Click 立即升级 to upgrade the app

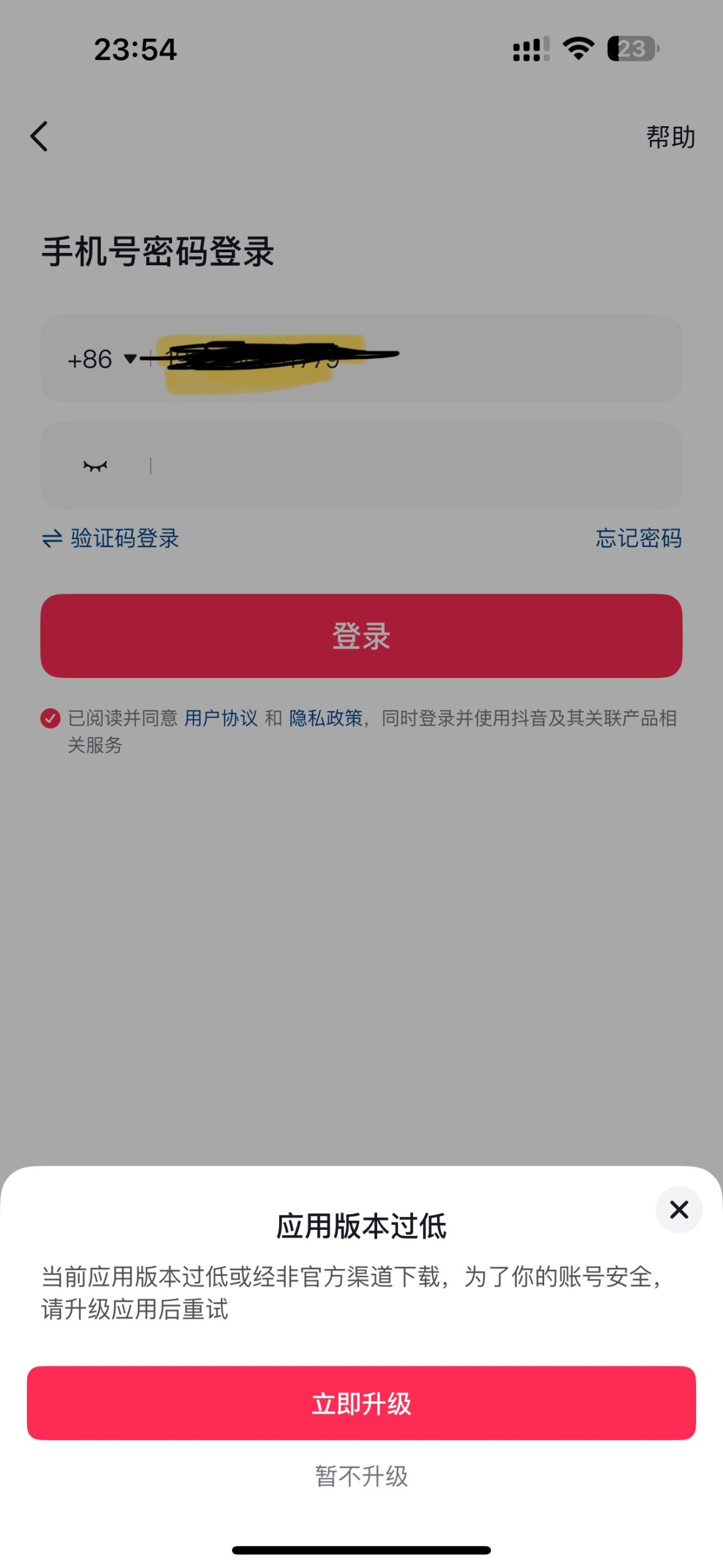pos(361,1405)
